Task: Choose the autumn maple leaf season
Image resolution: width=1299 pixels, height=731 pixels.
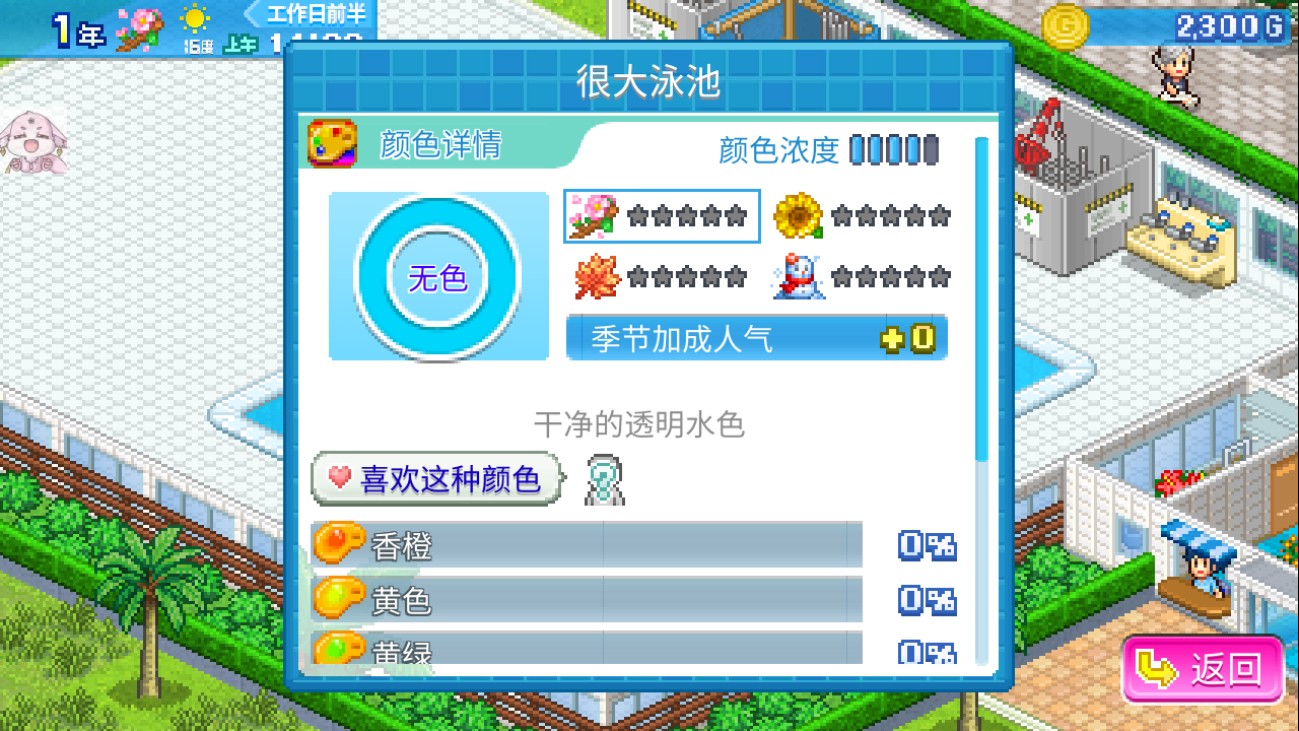Action: click(x=662, y=277)
